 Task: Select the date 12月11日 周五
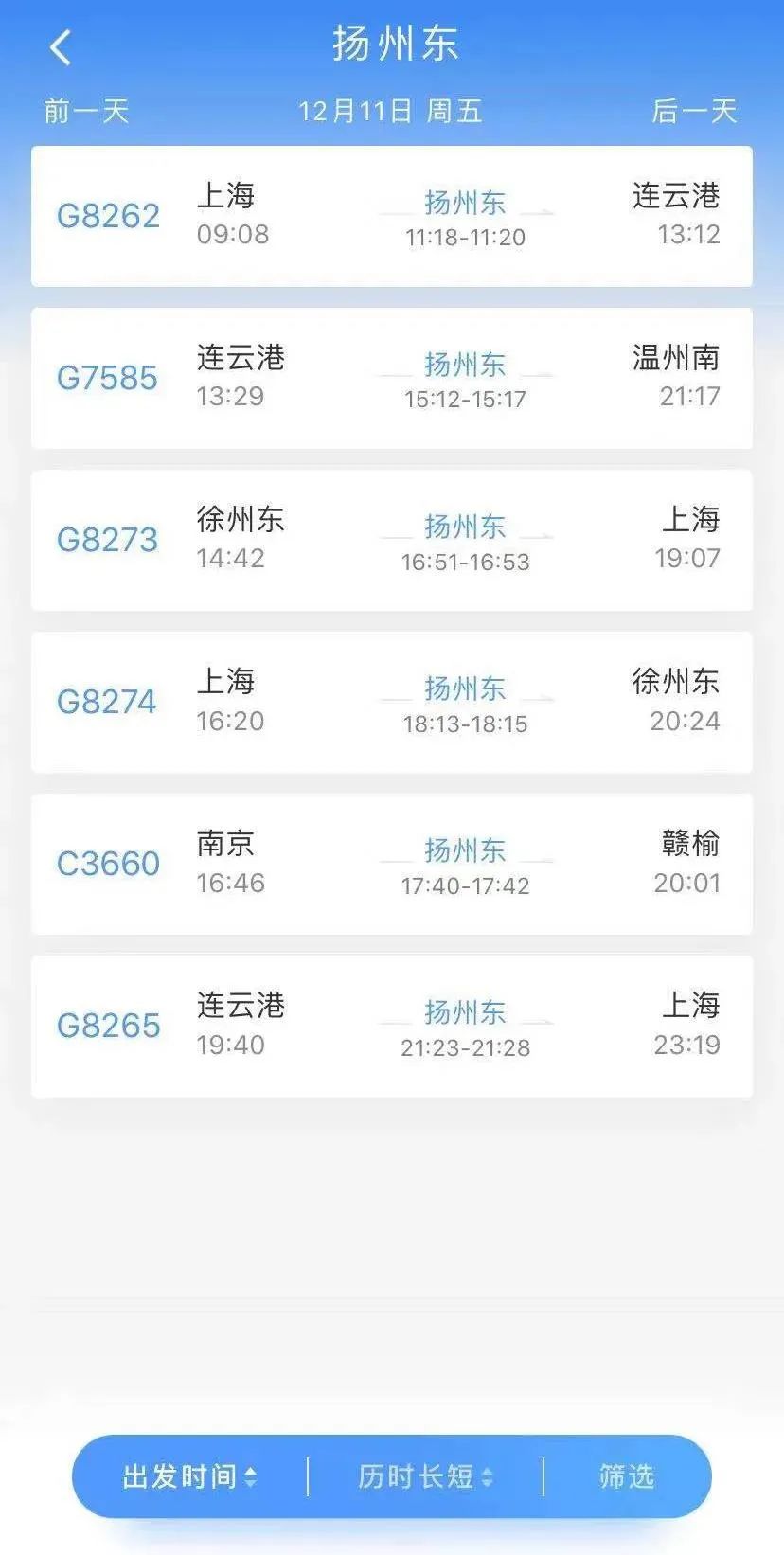coord(391,111)
